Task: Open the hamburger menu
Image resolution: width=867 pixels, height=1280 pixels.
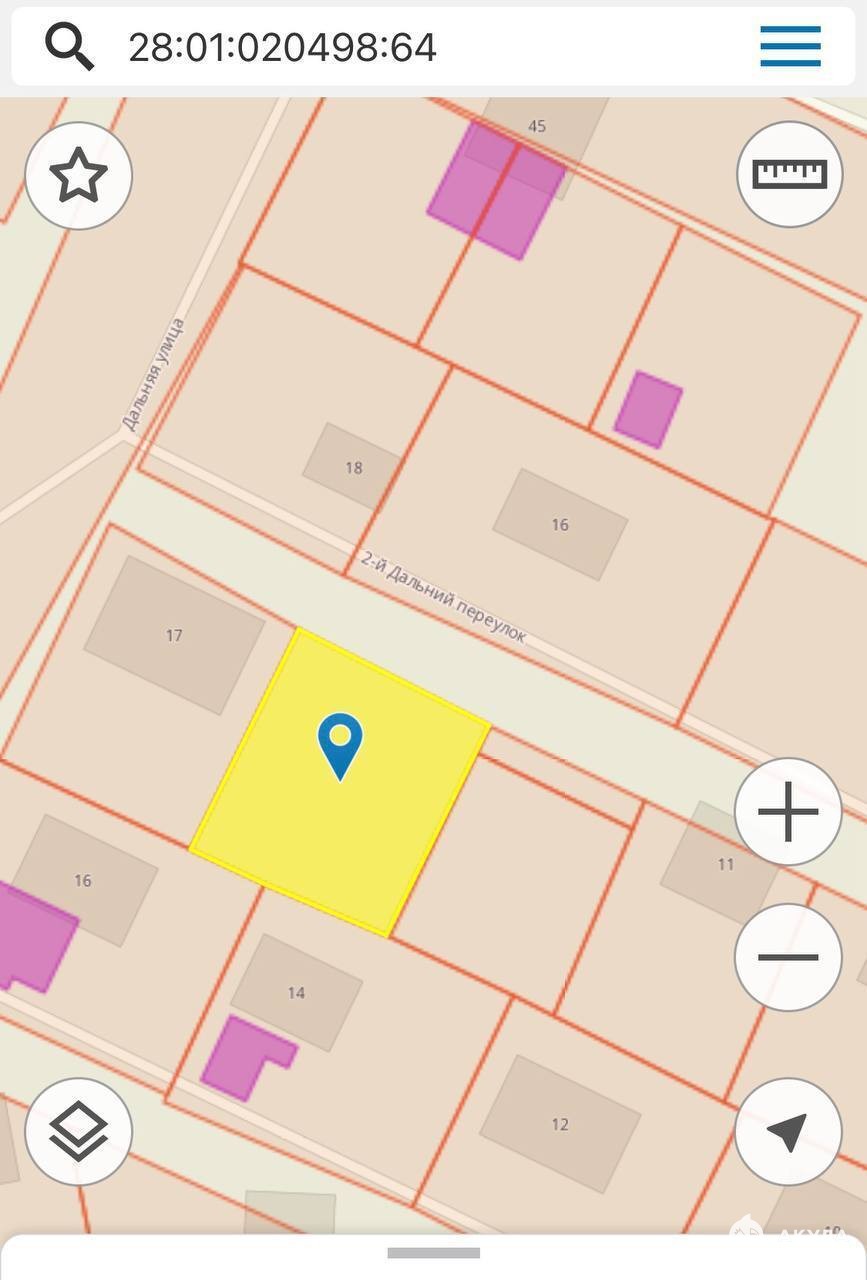Action: point(790,46)
